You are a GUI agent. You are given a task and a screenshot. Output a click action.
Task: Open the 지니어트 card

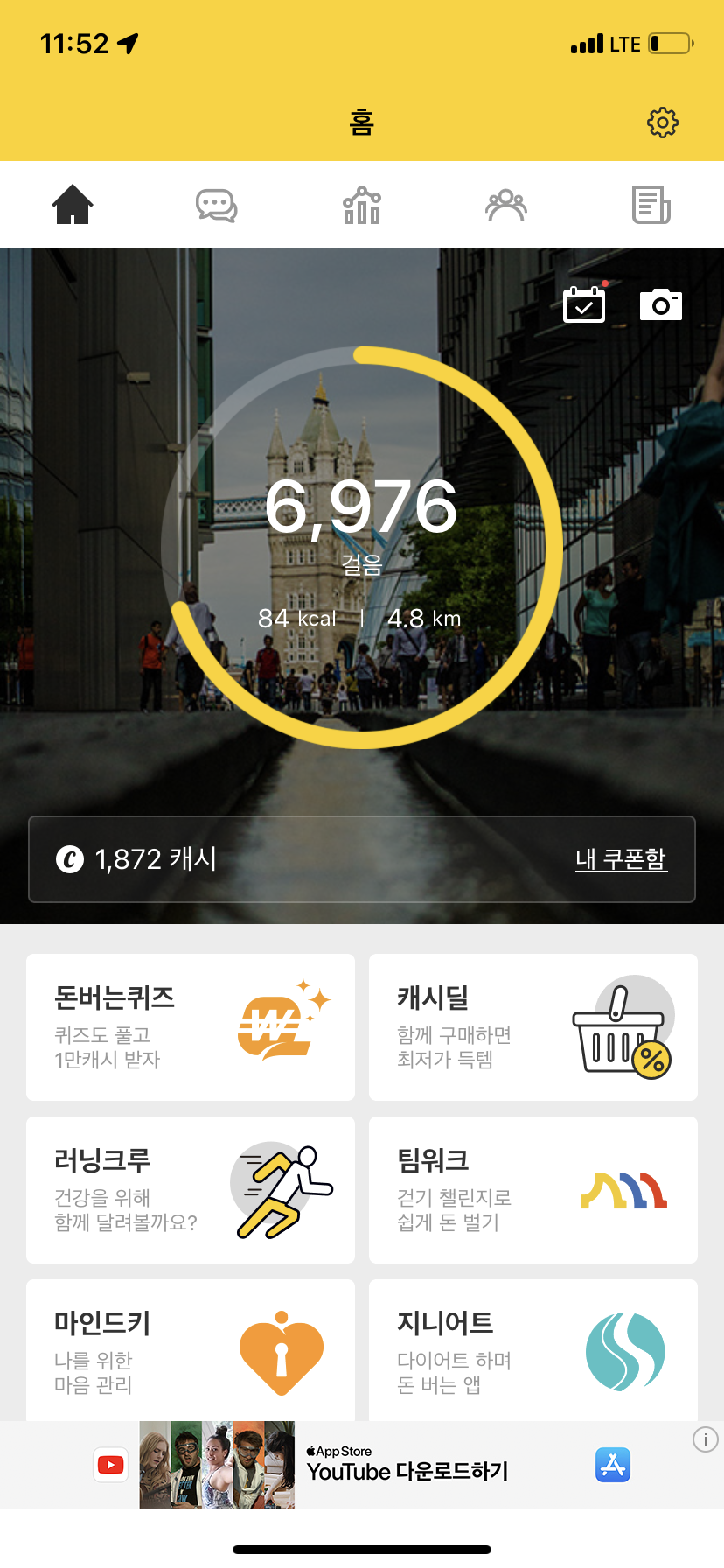(x=533, y=1352)
